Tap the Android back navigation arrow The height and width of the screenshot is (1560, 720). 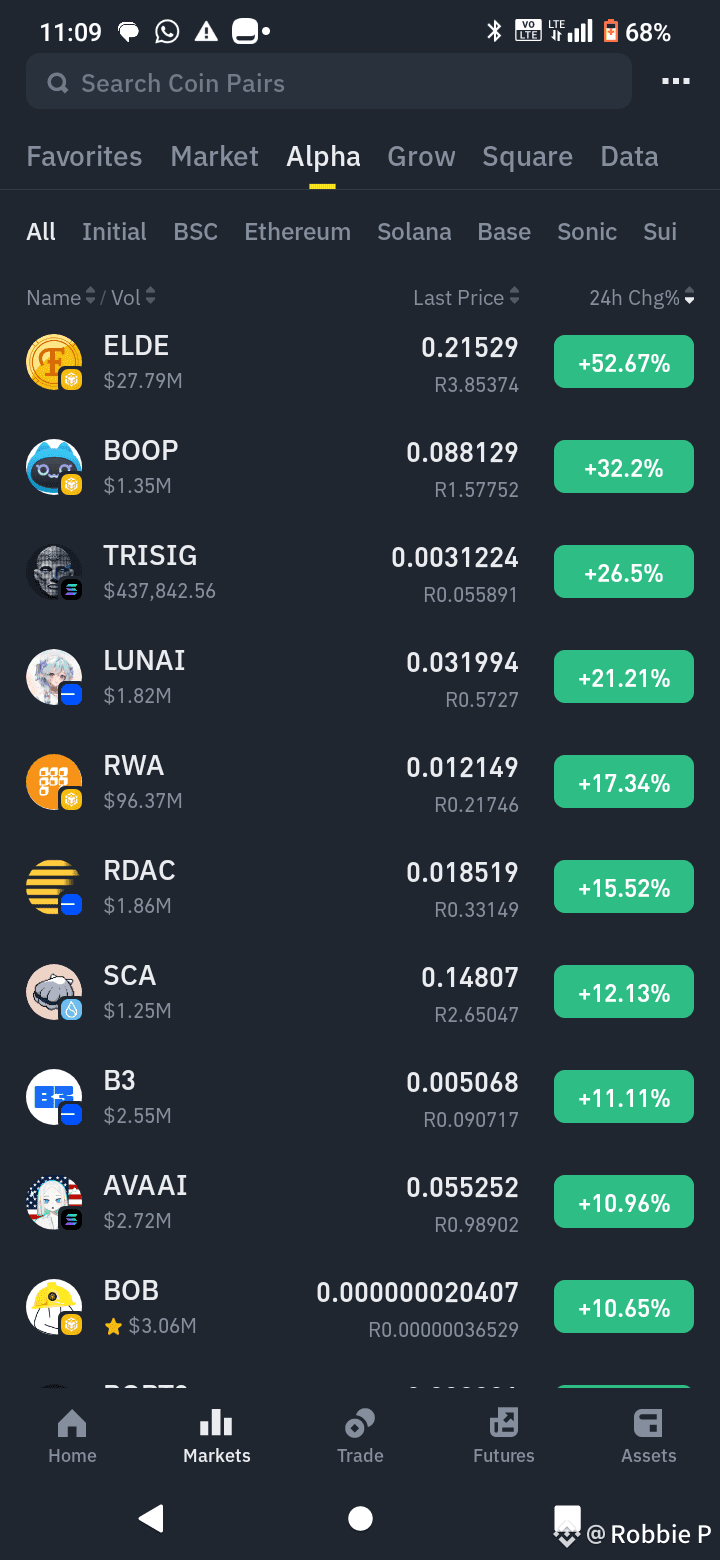[x=150, y=1517]
